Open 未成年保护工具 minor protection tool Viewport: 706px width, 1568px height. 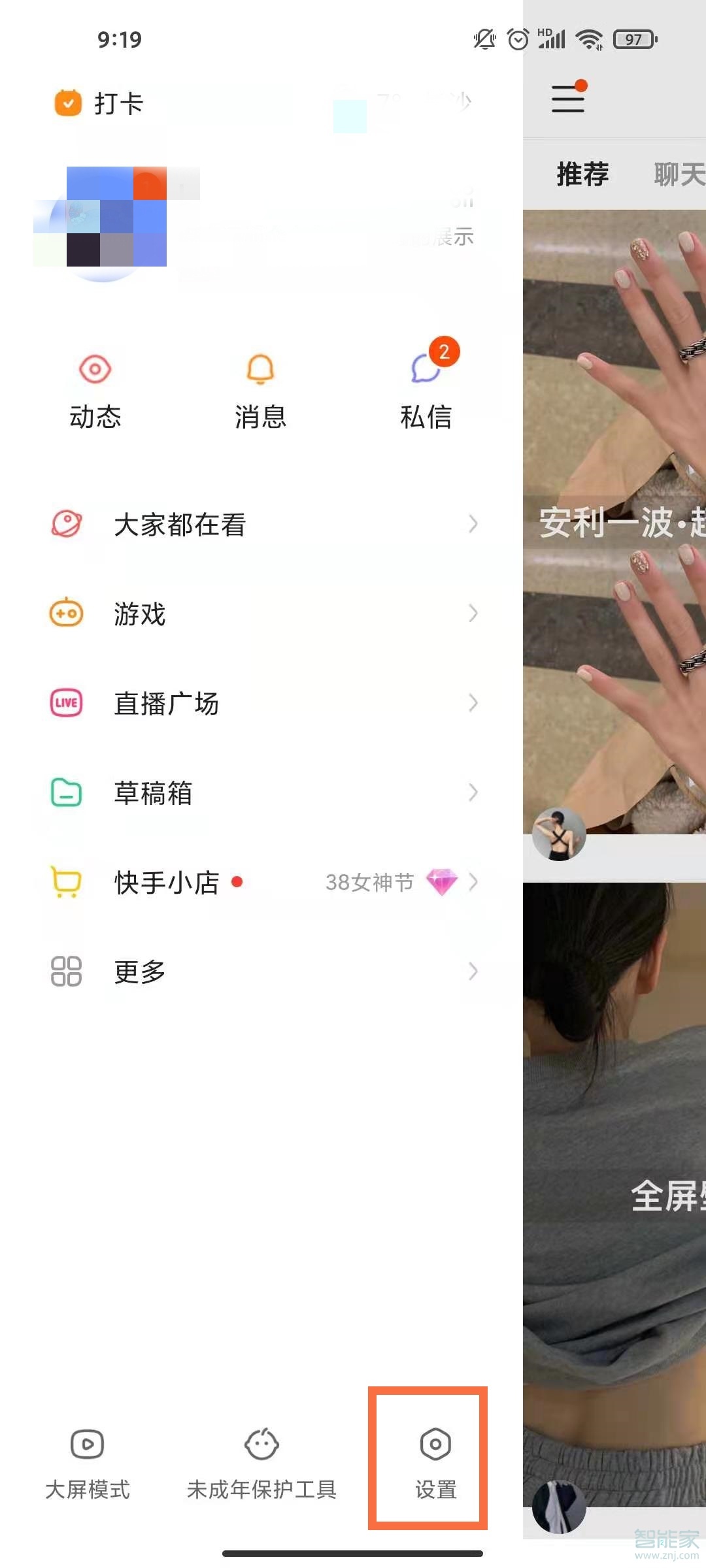click(x=261, y=1464)
